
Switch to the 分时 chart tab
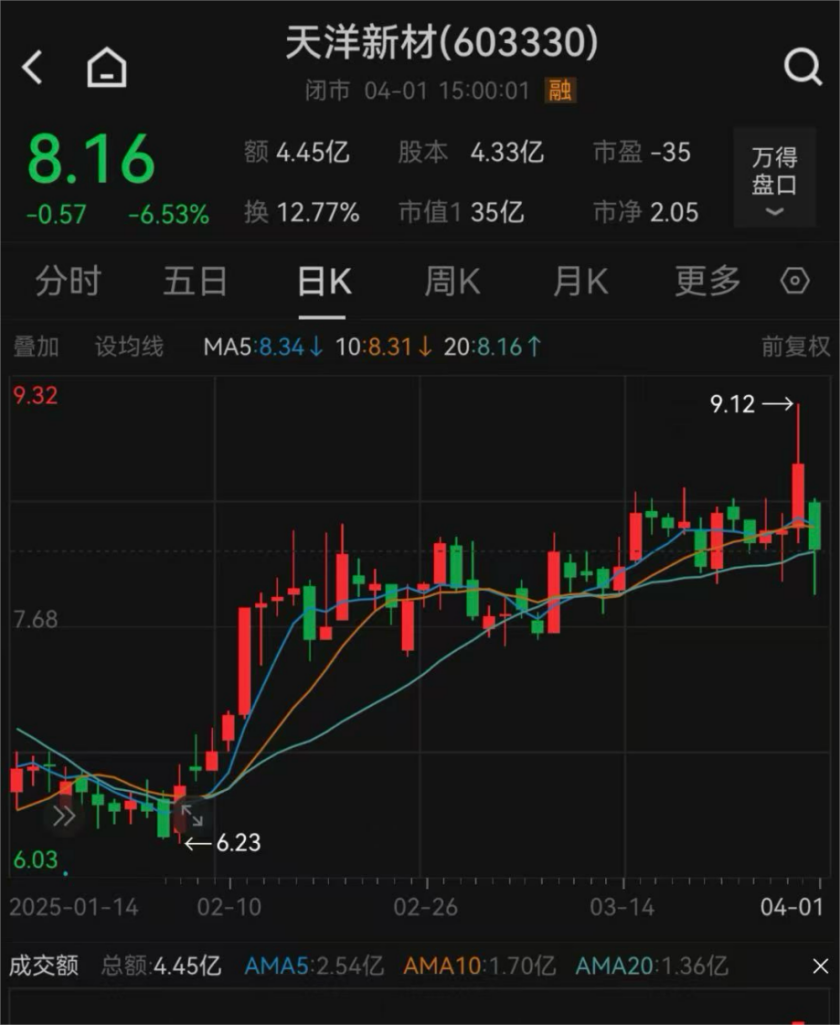tap(68, 282)
